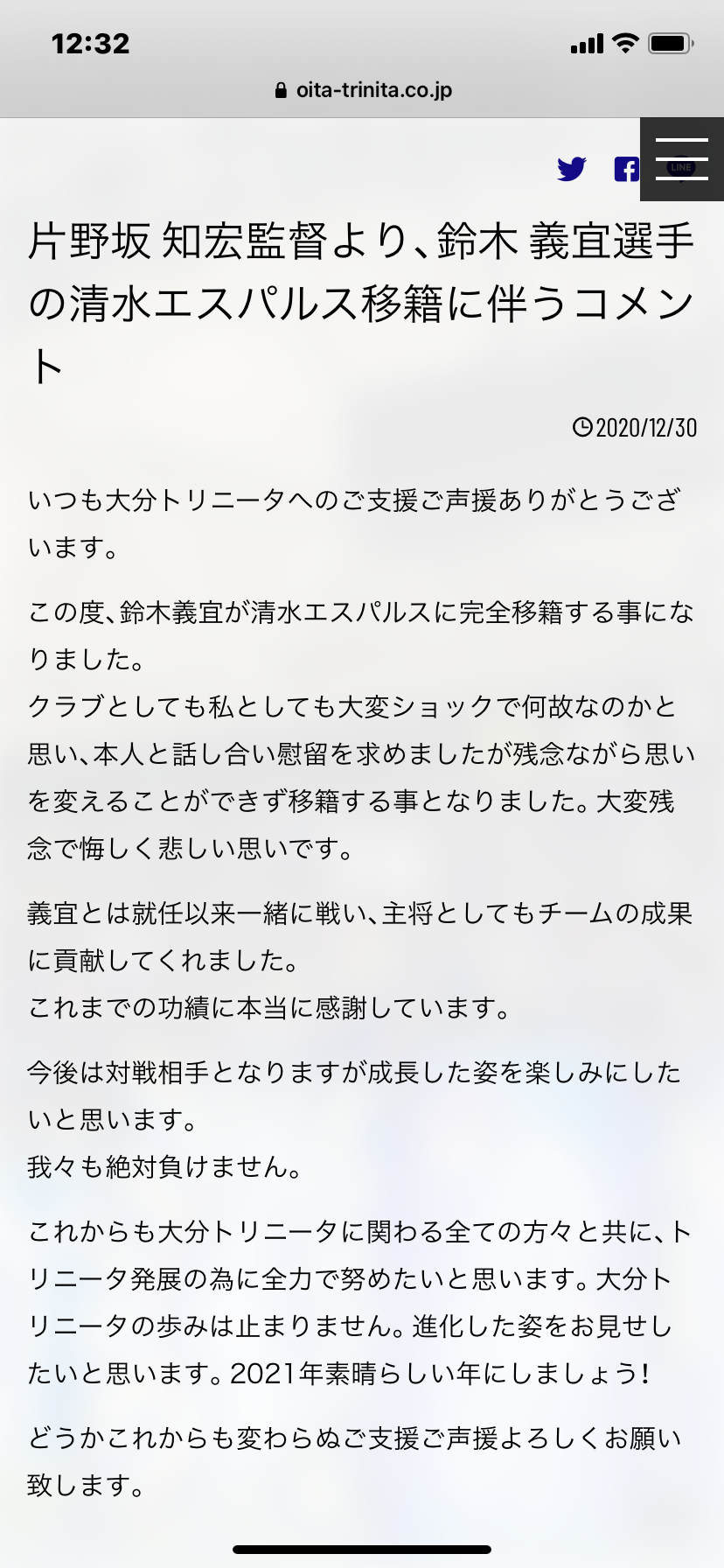Open the hamburger navigation menu
Screen dimensions: 724x1568
tap(682, 159)
